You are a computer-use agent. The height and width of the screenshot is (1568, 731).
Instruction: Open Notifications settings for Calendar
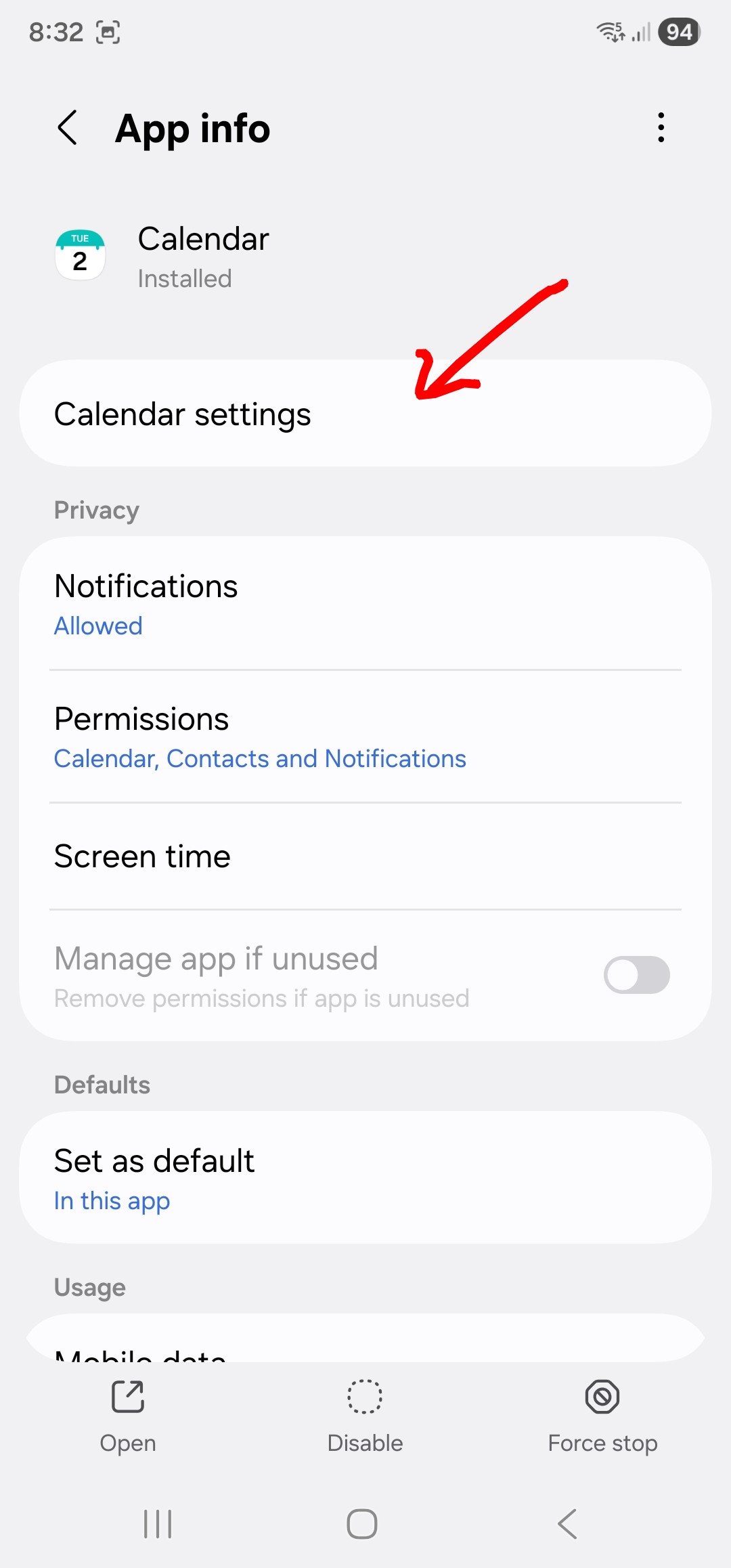365,604
